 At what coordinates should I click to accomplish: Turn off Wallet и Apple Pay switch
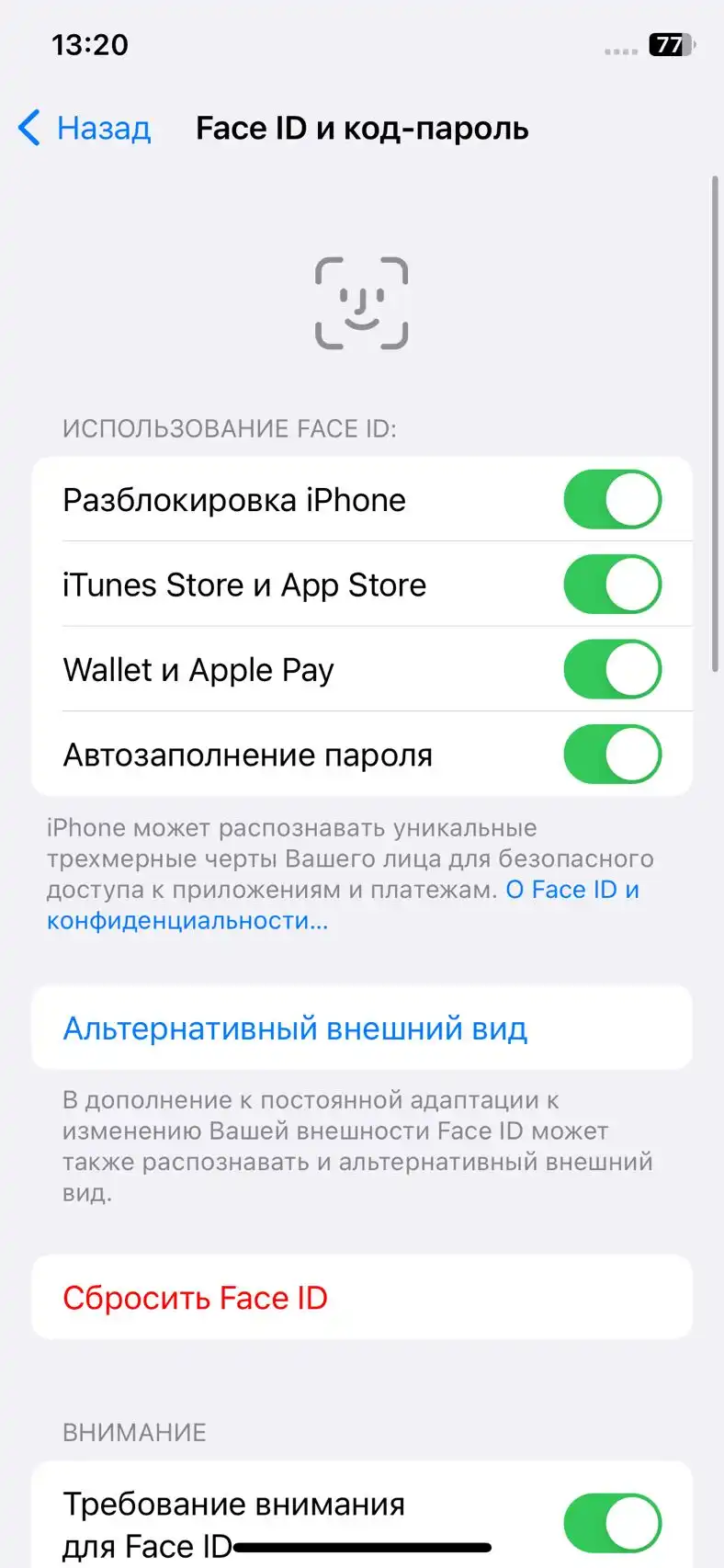612,670
